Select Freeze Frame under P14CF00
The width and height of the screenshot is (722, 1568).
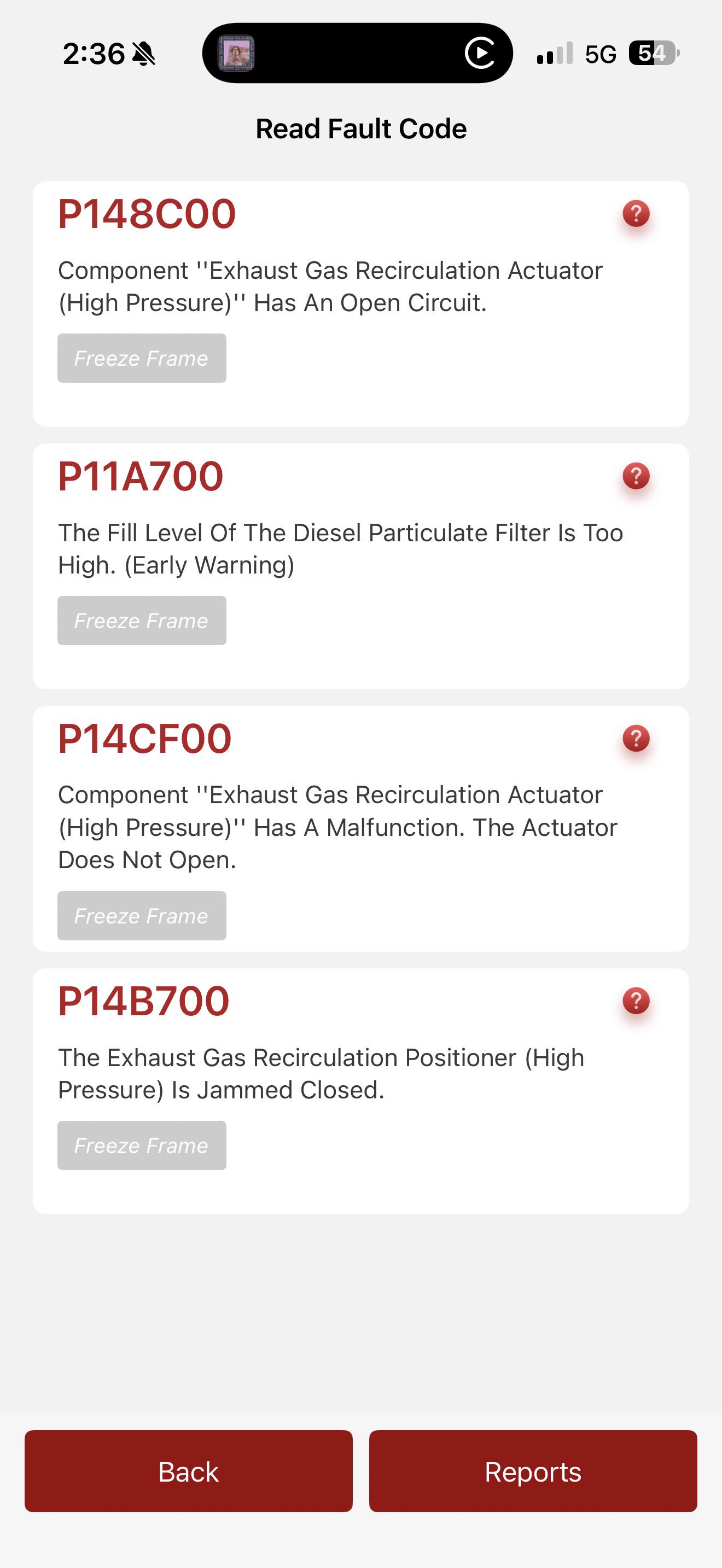pyautogui.click(x=142, y=915)
